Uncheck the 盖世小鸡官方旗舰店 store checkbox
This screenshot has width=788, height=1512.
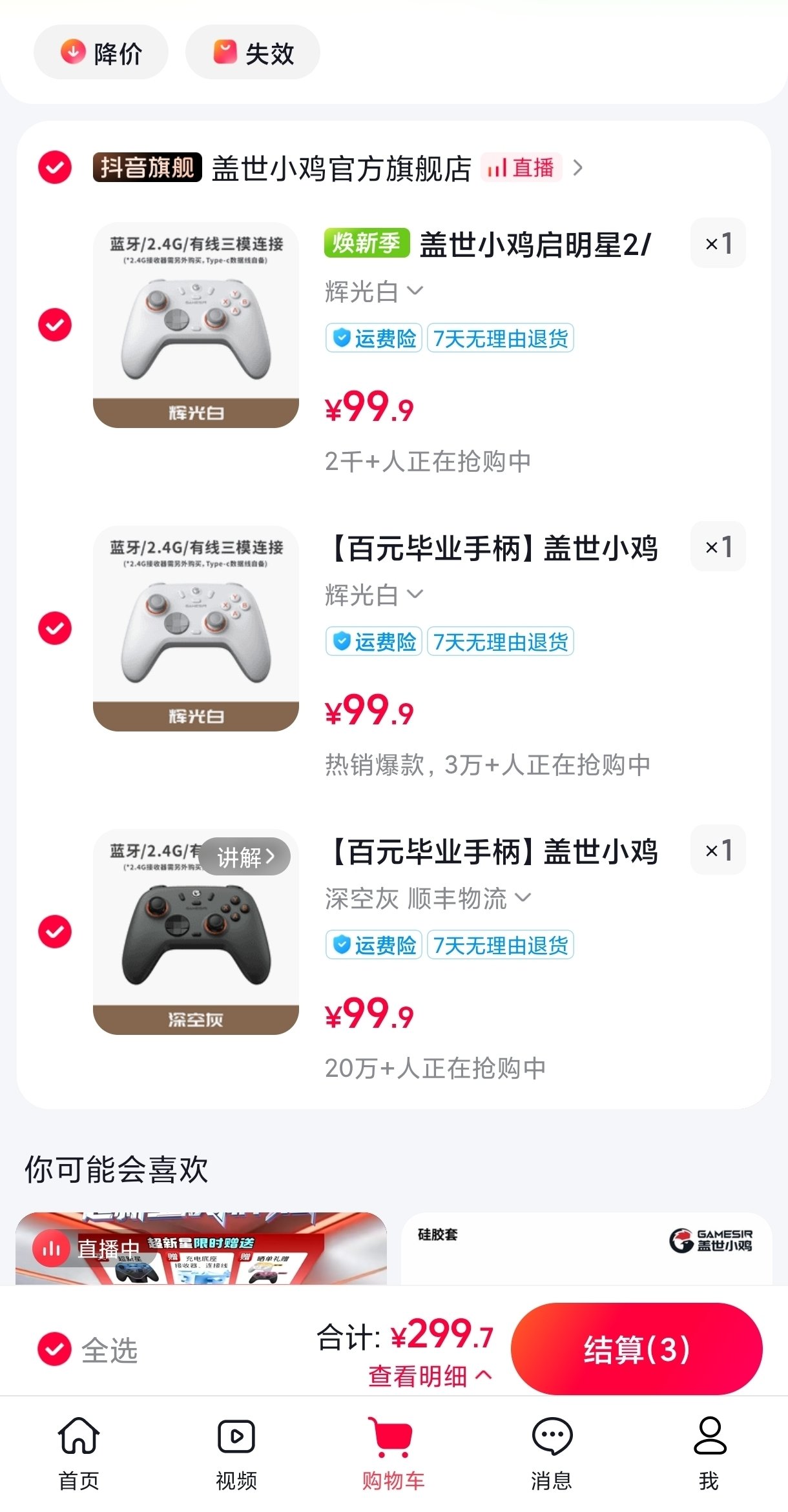point(55,168)
